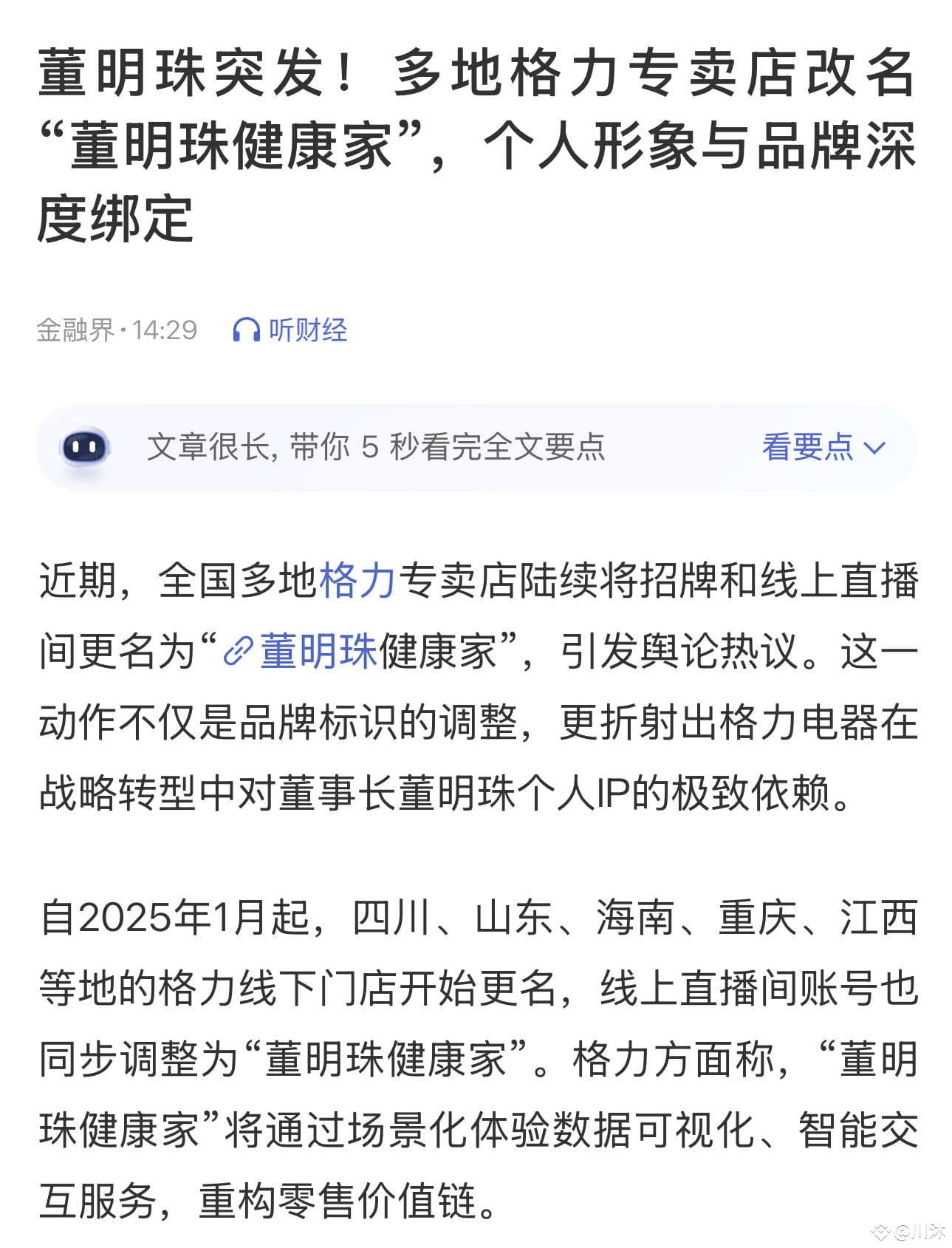The width and height of the screenshot is (952, 1248).
Task: Expand 看要点 to view article key points
Action: pyautogui.click(x=809, y=445)
